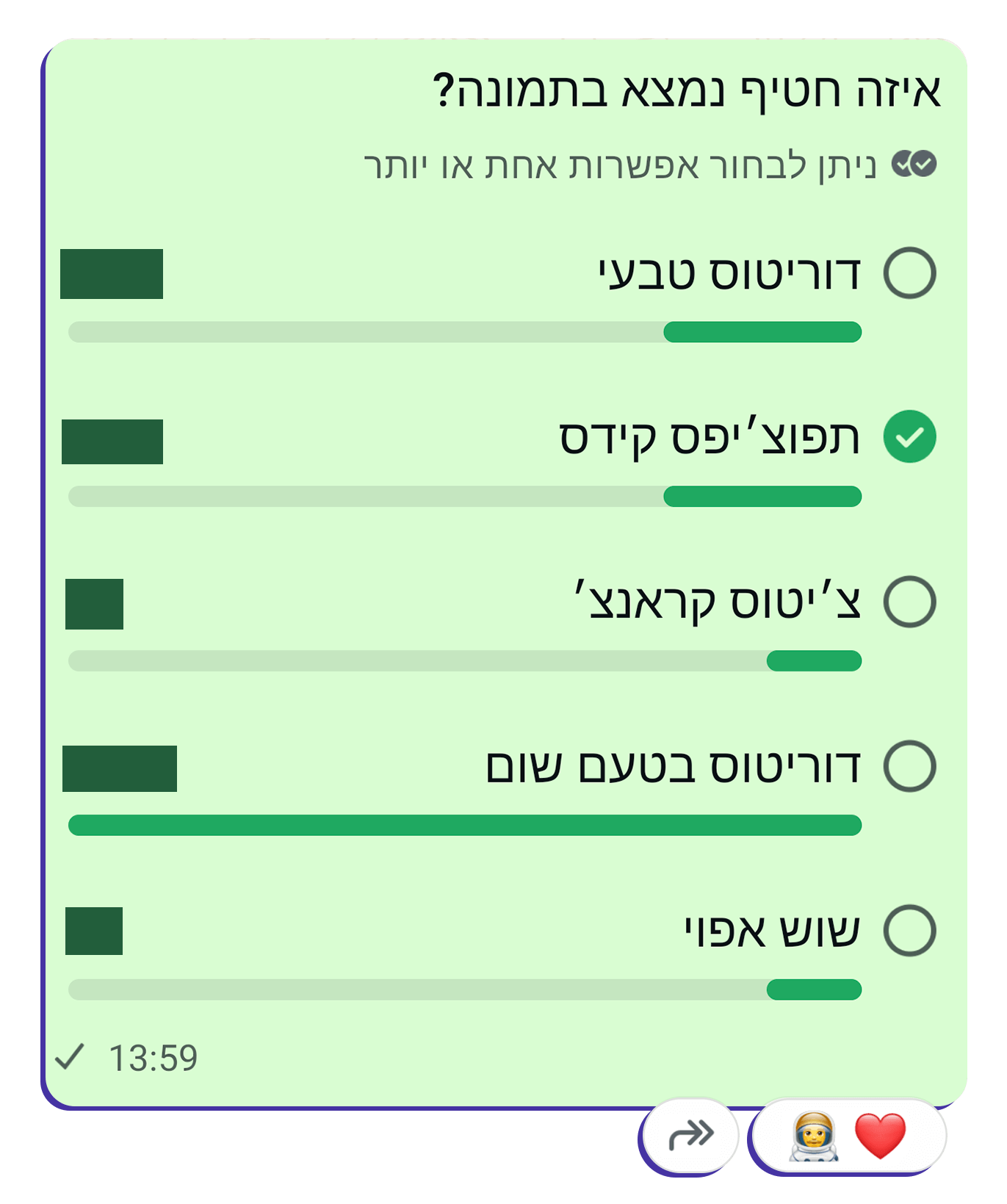Vote for צ'יטוס קראנצ' in the poll
The width and height of the screenshot is (1007, 1204).
(x=909, y=602)
